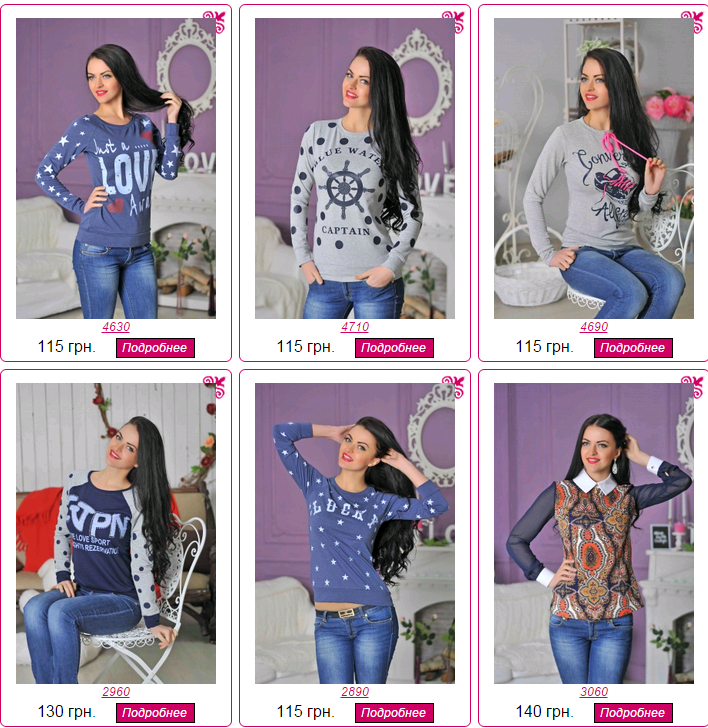Open link labeled 2960
Image resolution: width=708 pixels, height=728 pixels.
[x=116, y=692]
